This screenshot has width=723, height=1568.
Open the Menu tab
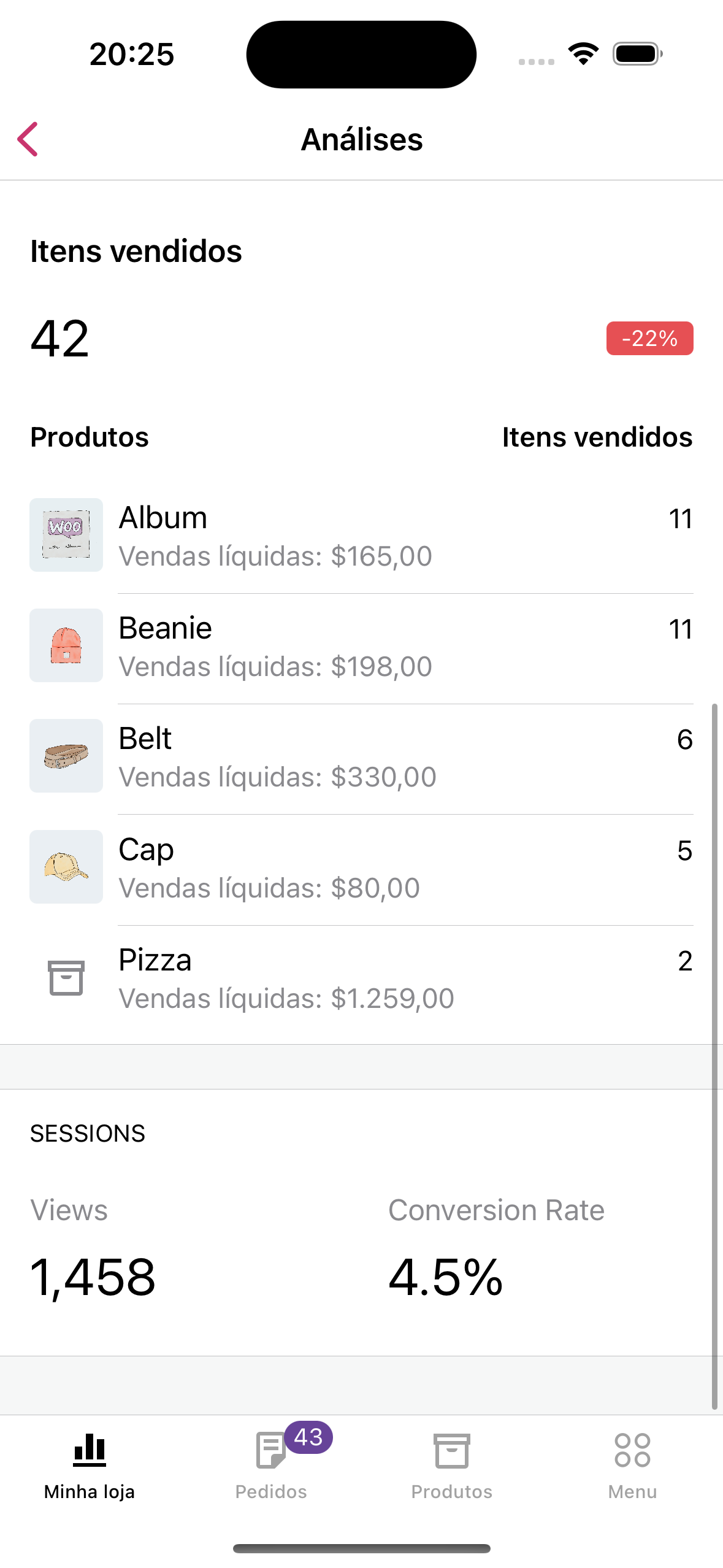pyautogui.click(x=632, y=1465)
